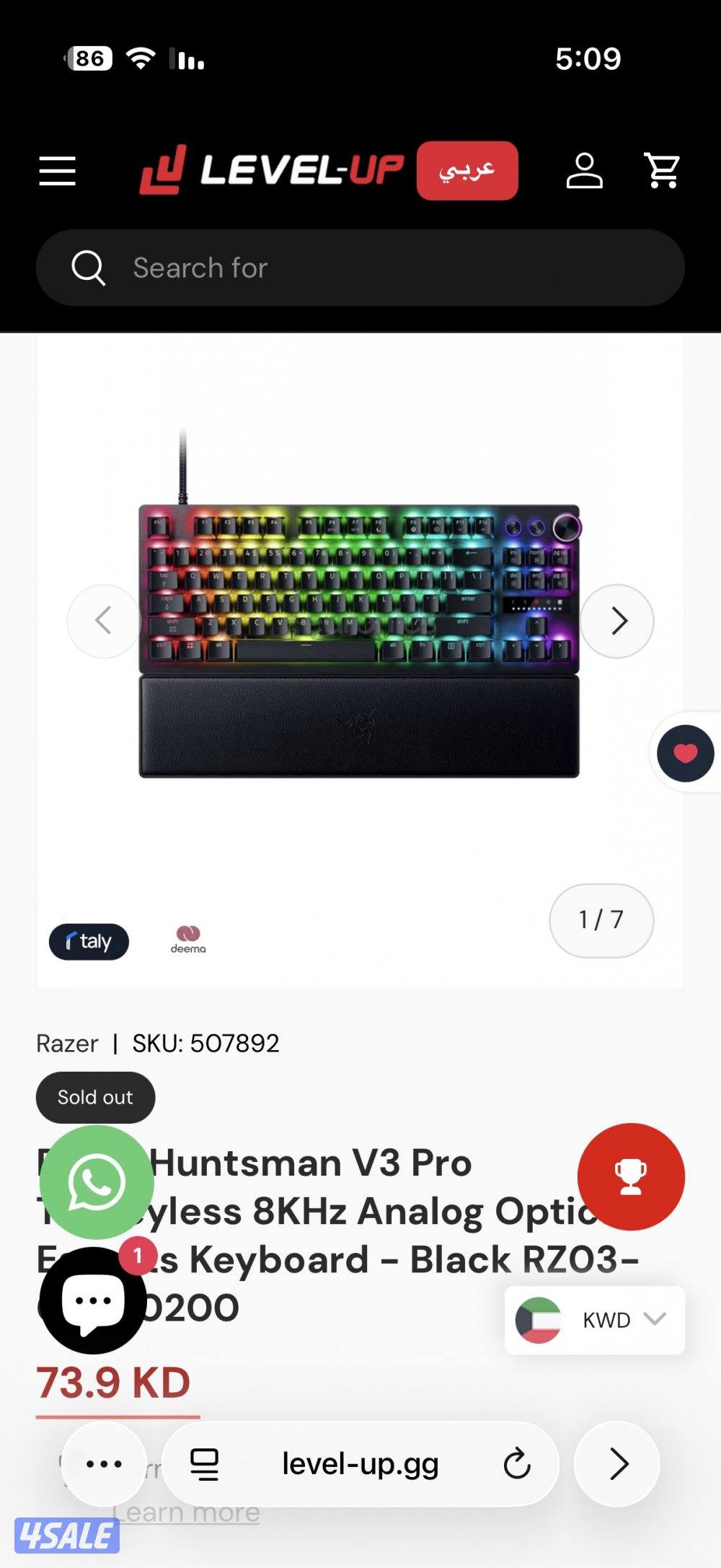Open the keyboard product image
This screenshot has height=1568, width=721.
[359, 642]
